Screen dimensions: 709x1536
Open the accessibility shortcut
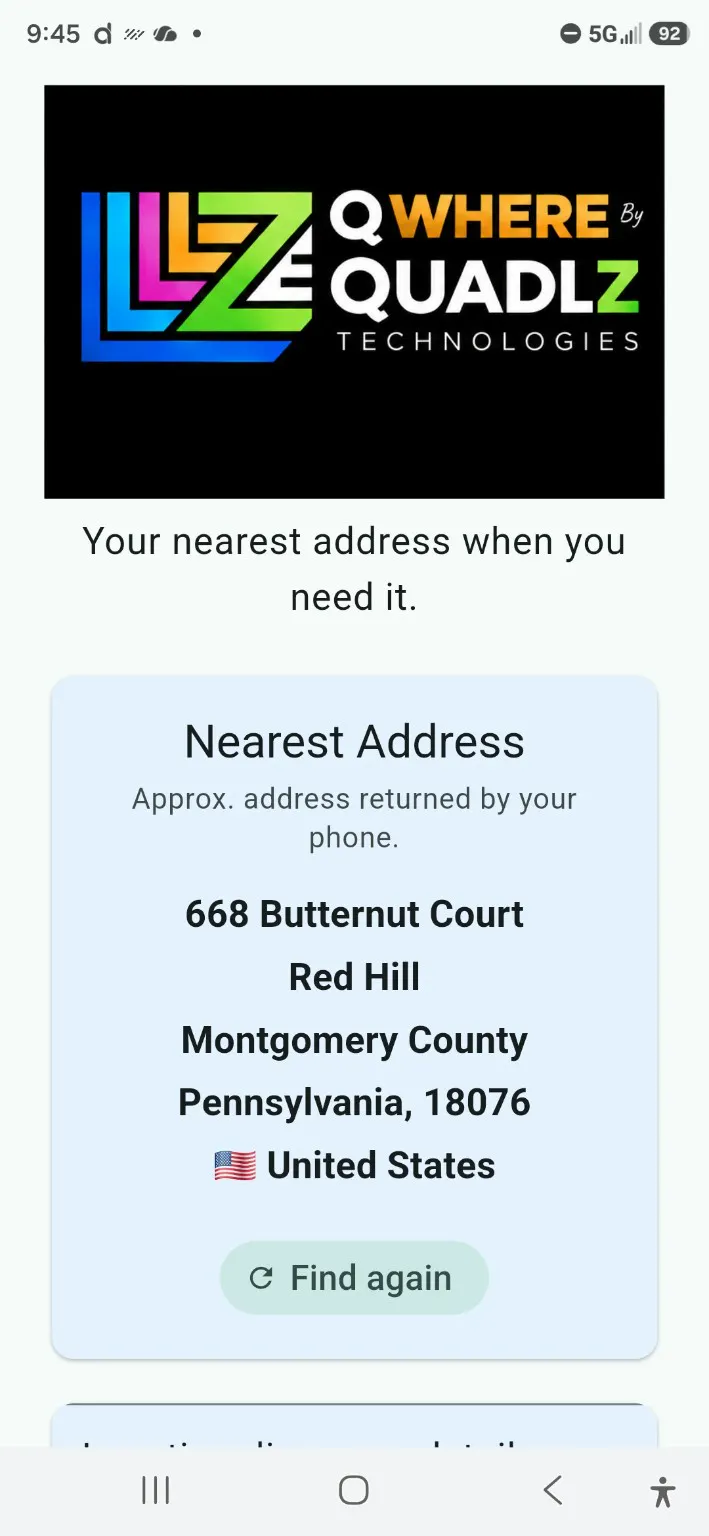pyautogui.click(x=662, y=1491)
